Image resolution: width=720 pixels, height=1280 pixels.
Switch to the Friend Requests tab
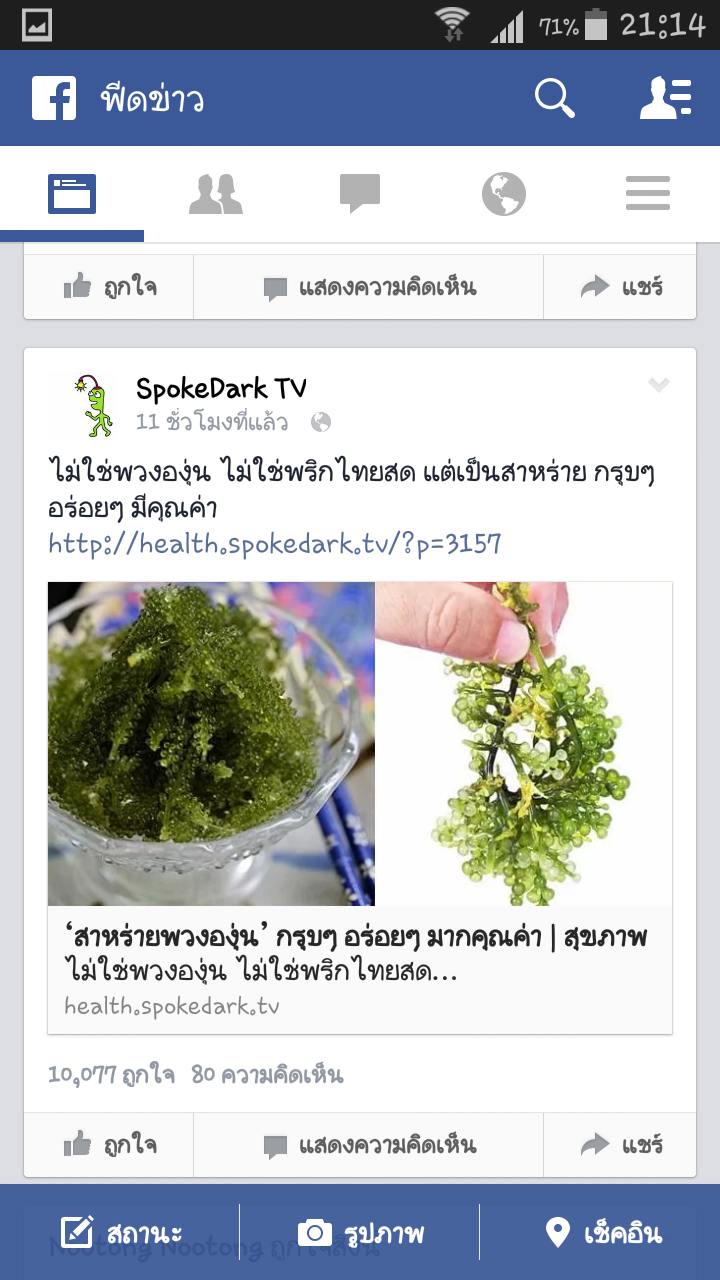[x=216, y=193]
